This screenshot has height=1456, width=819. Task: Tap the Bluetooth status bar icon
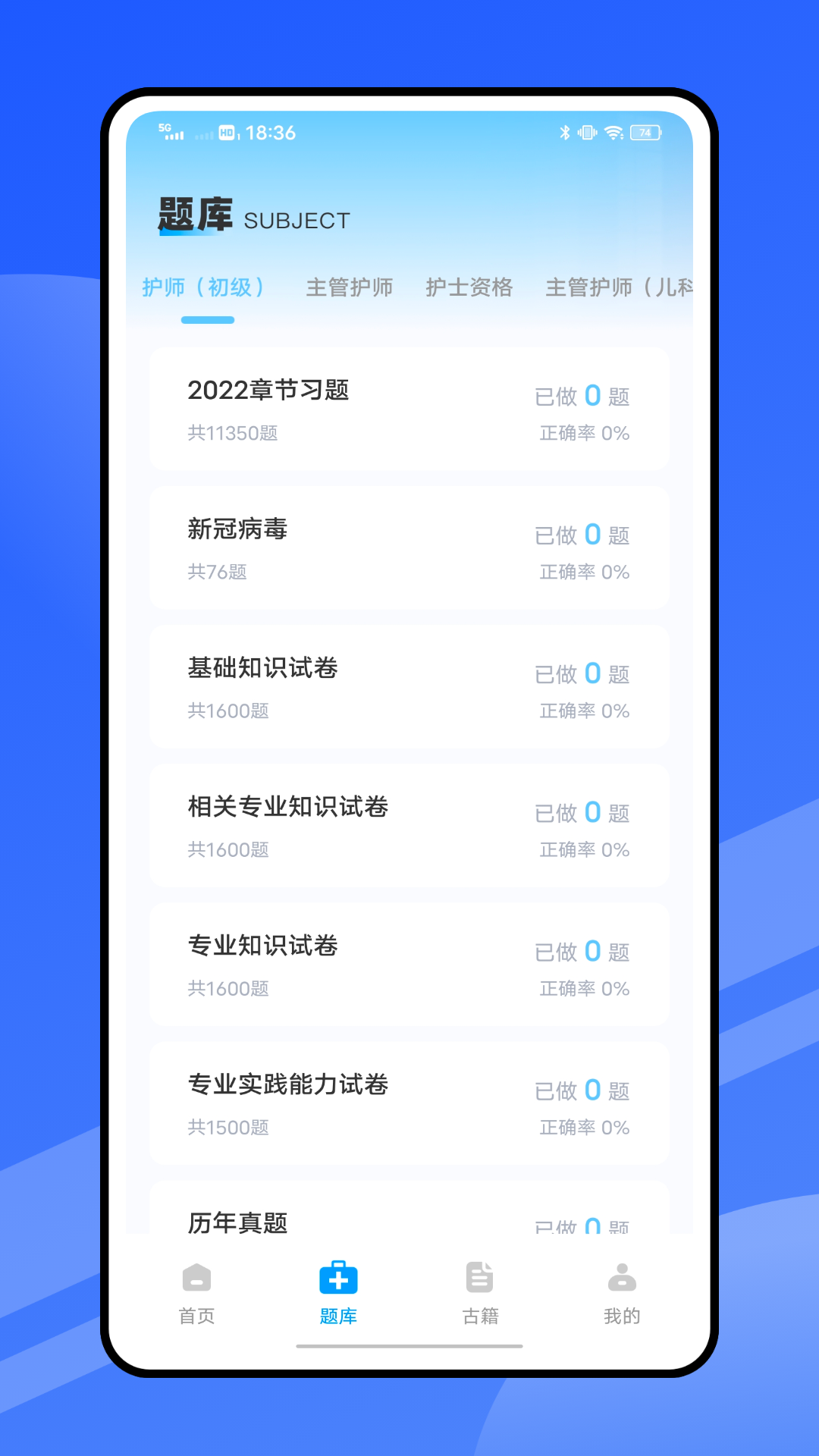click(563, 132)
